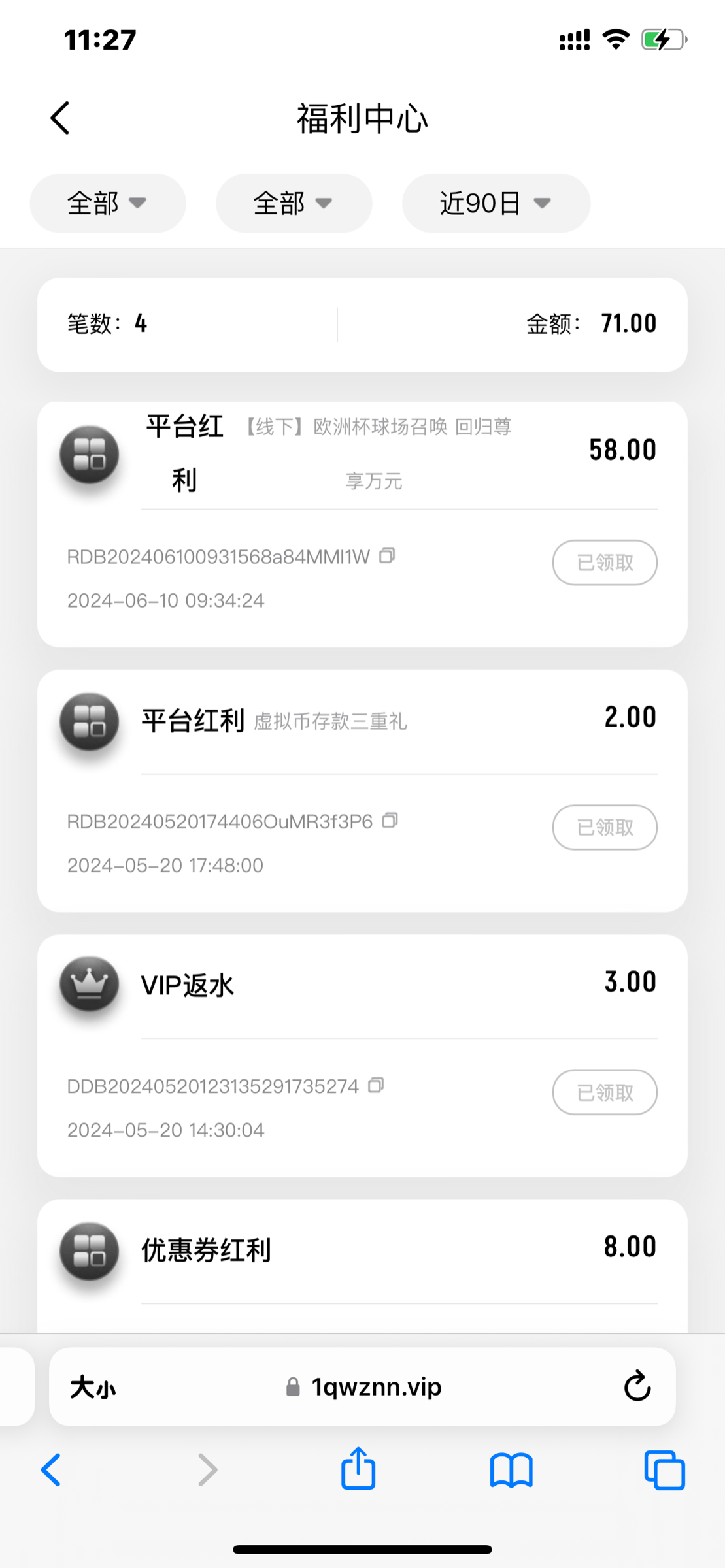Tap 已领取 button on the 2.00 bonus
Viewport: 725px width, 1568px height.
(x=605, y=827)
